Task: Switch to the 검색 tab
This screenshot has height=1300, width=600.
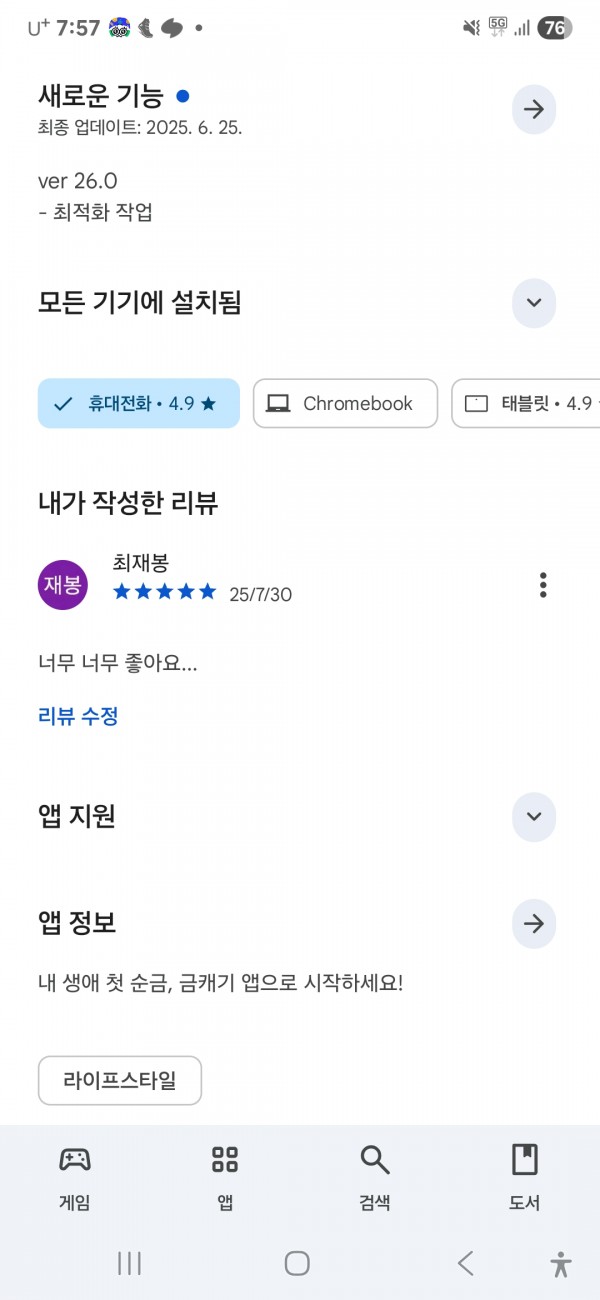Action: 375,1177
